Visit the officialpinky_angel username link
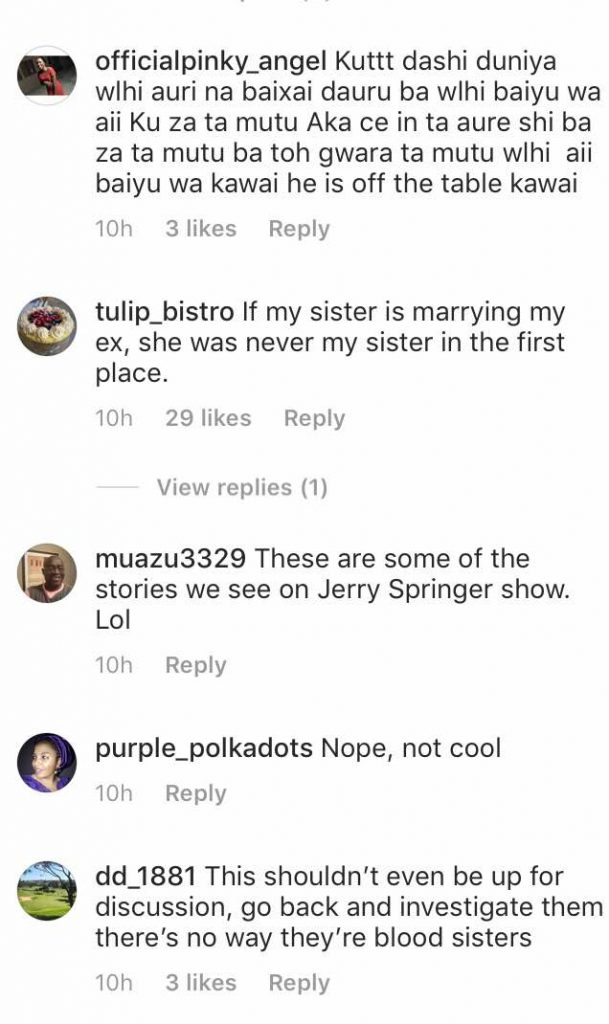The height and width of the screenshot is (1024, 609). tap(211, 61)
